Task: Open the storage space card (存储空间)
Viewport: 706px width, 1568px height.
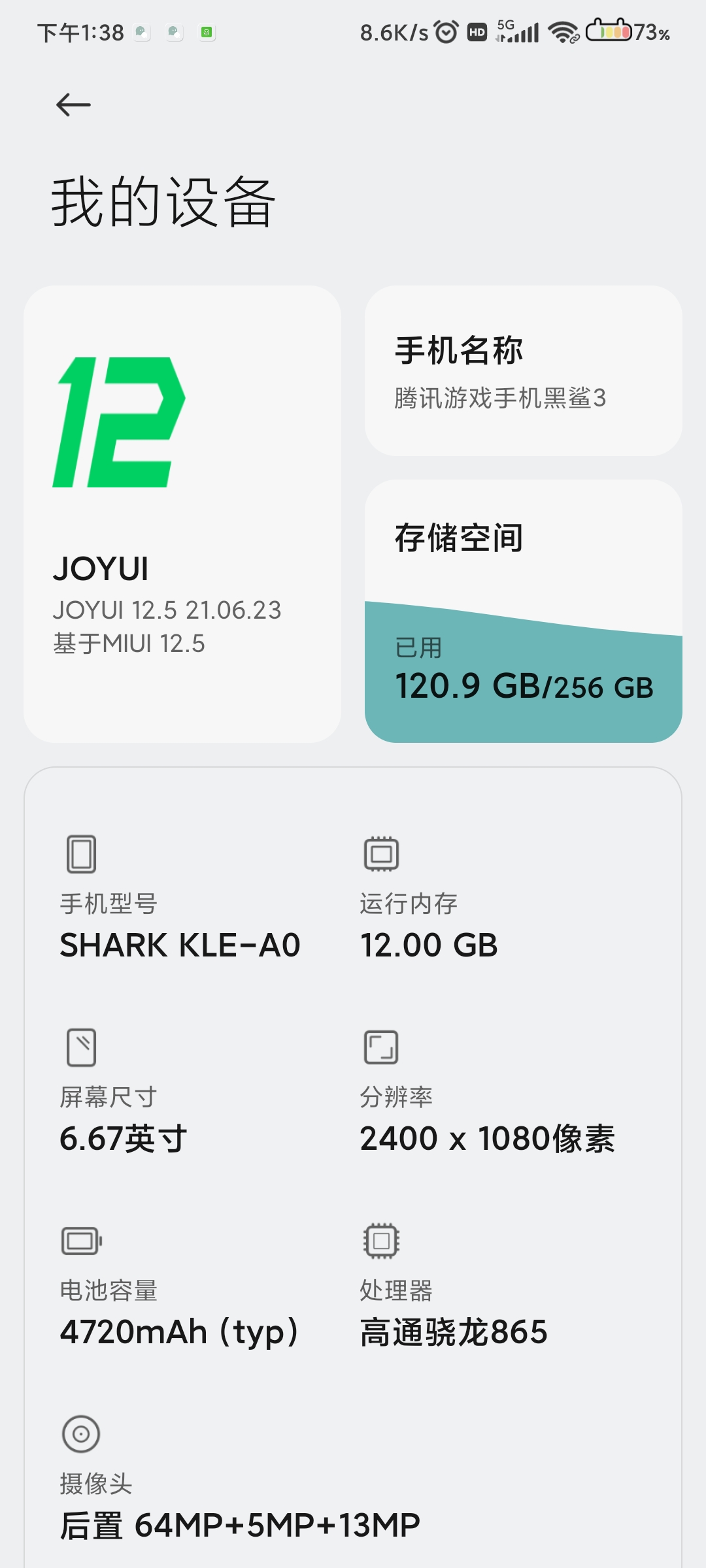Action: (523, 611)
